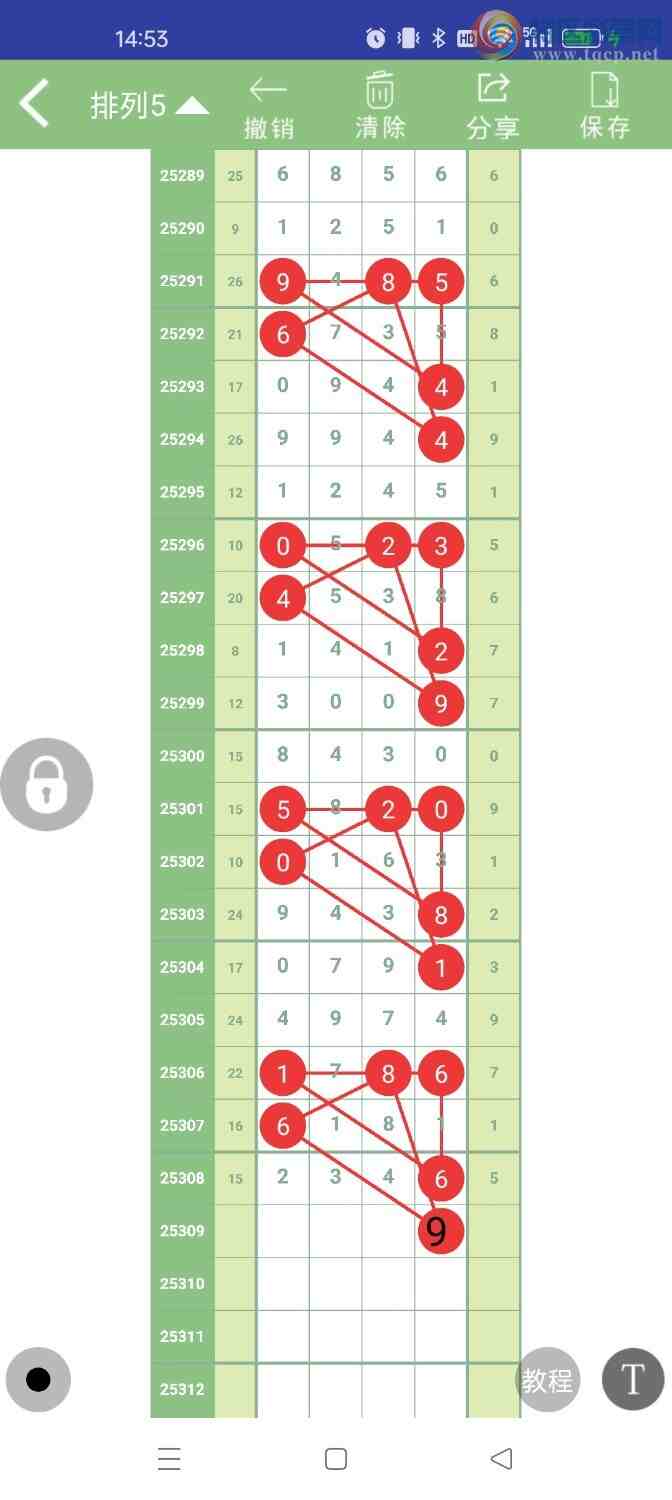672x1500 pixels.
Task: Go back using the top-left arrow
Action: (34, 104)
